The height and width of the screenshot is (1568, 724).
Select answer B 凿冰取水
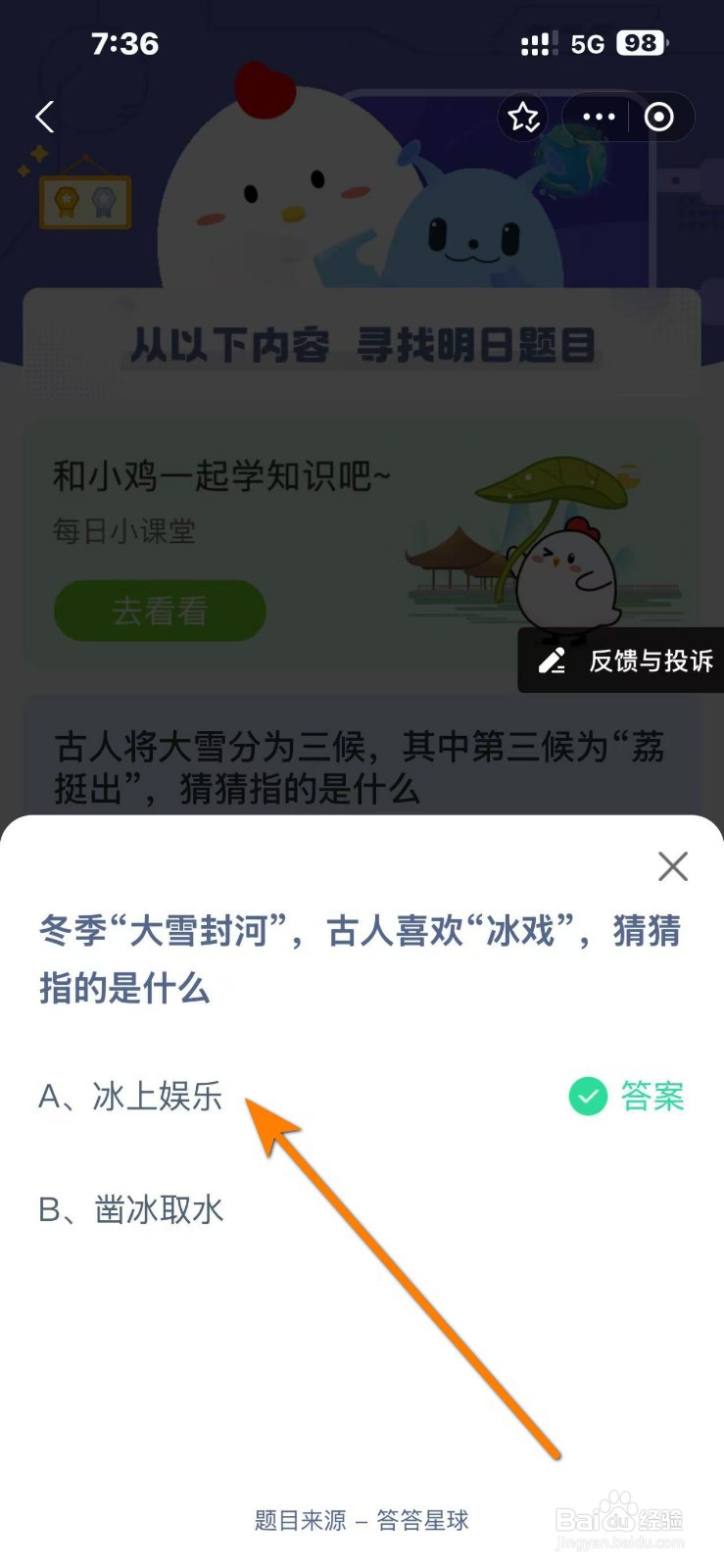(130, 1210)
